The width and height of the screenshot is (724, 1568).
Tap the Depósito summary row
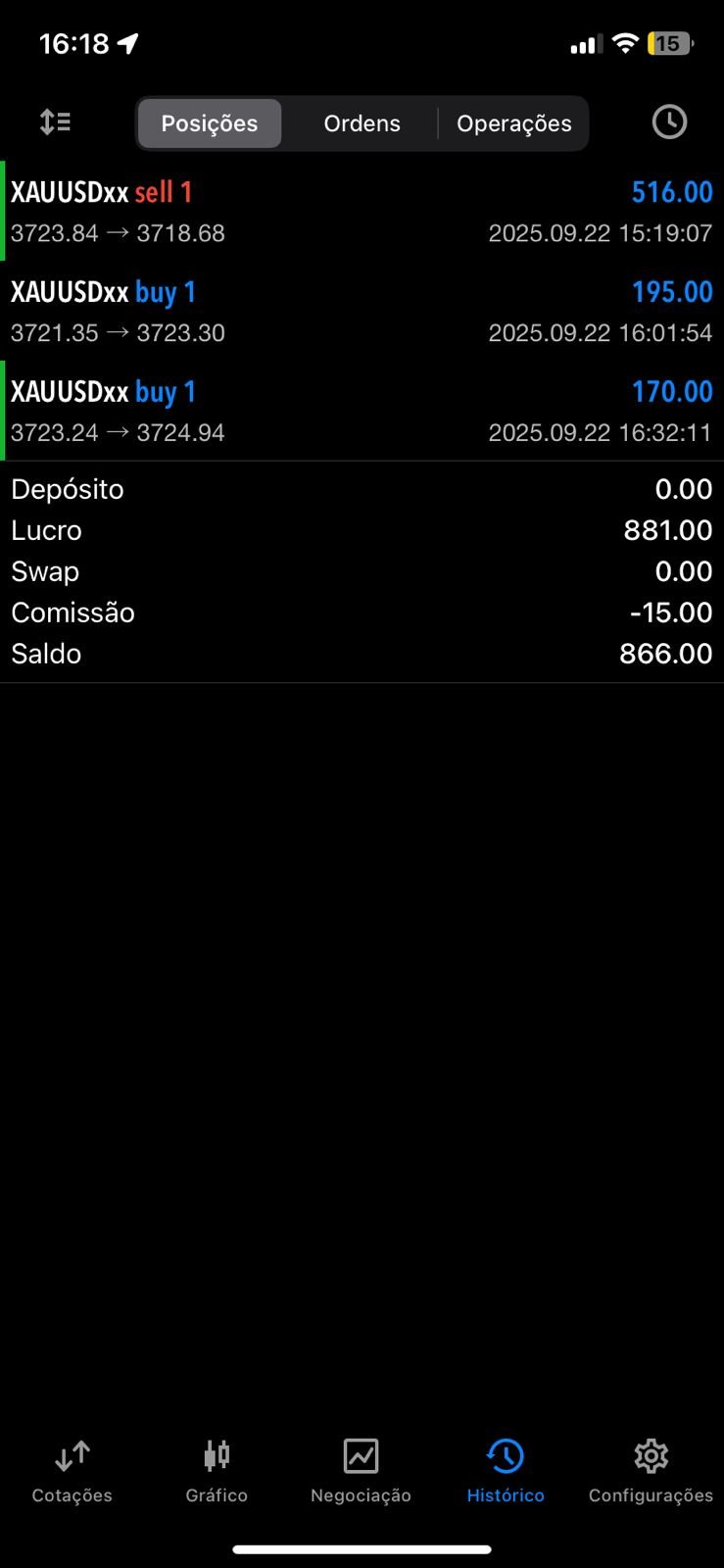pyautogui.click(x=362, y=489)
